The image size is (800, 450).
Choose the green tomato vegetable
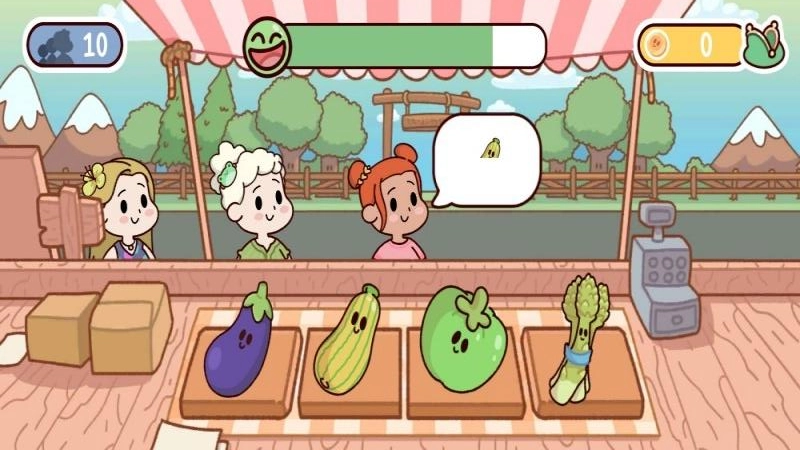tap(464, 338)
